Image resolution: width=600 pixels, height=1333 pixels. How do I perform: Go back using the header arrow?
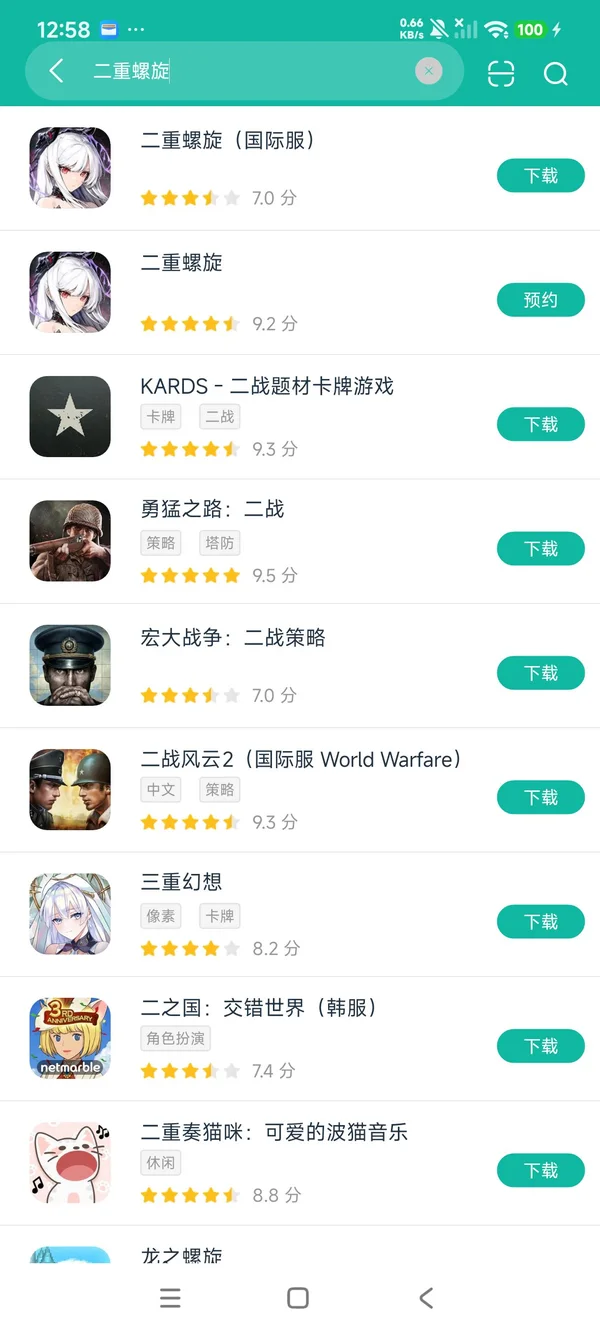tap(56, 71)
